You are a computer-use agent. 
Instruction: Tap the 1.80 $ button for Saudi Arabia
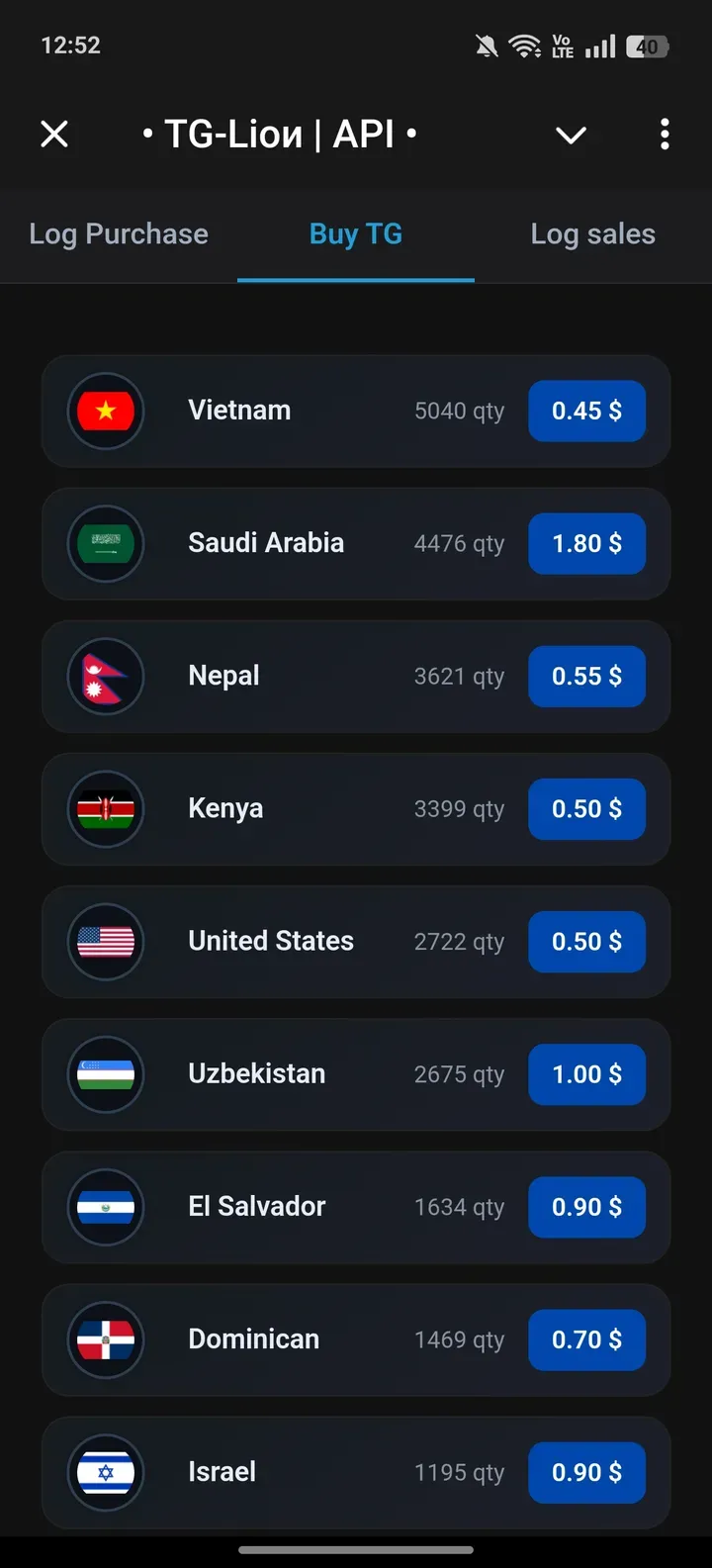click(586, 543)
